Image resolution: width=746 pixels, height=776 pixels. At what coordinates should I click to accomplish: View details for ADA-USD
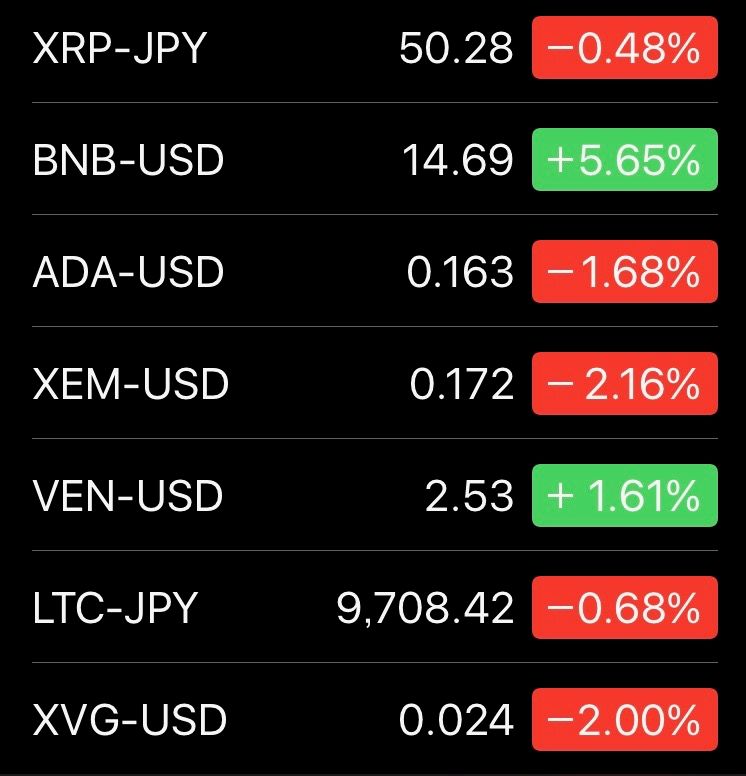click(x=130, y=272)
